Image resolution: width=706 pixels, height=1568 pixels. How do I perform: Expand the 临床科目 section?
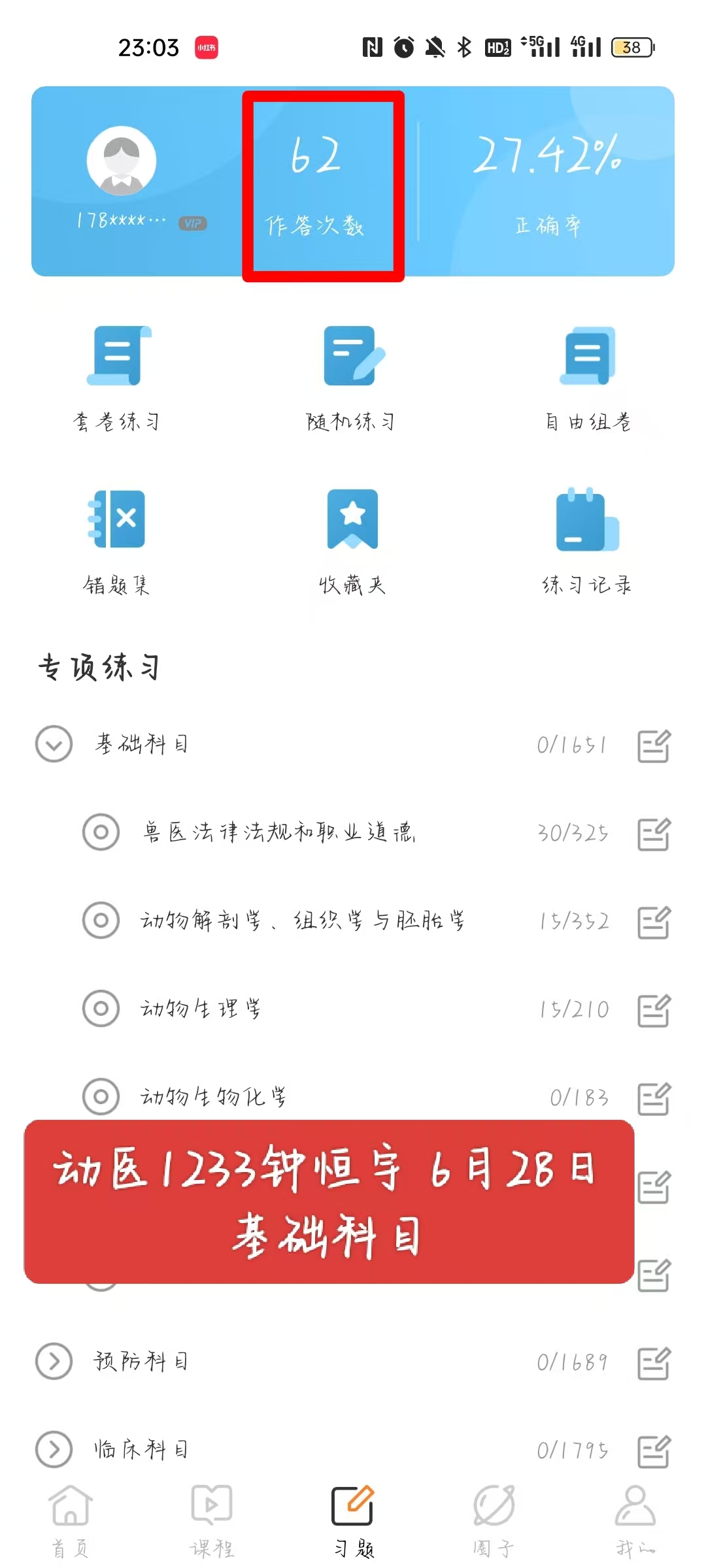[54, 1450]
